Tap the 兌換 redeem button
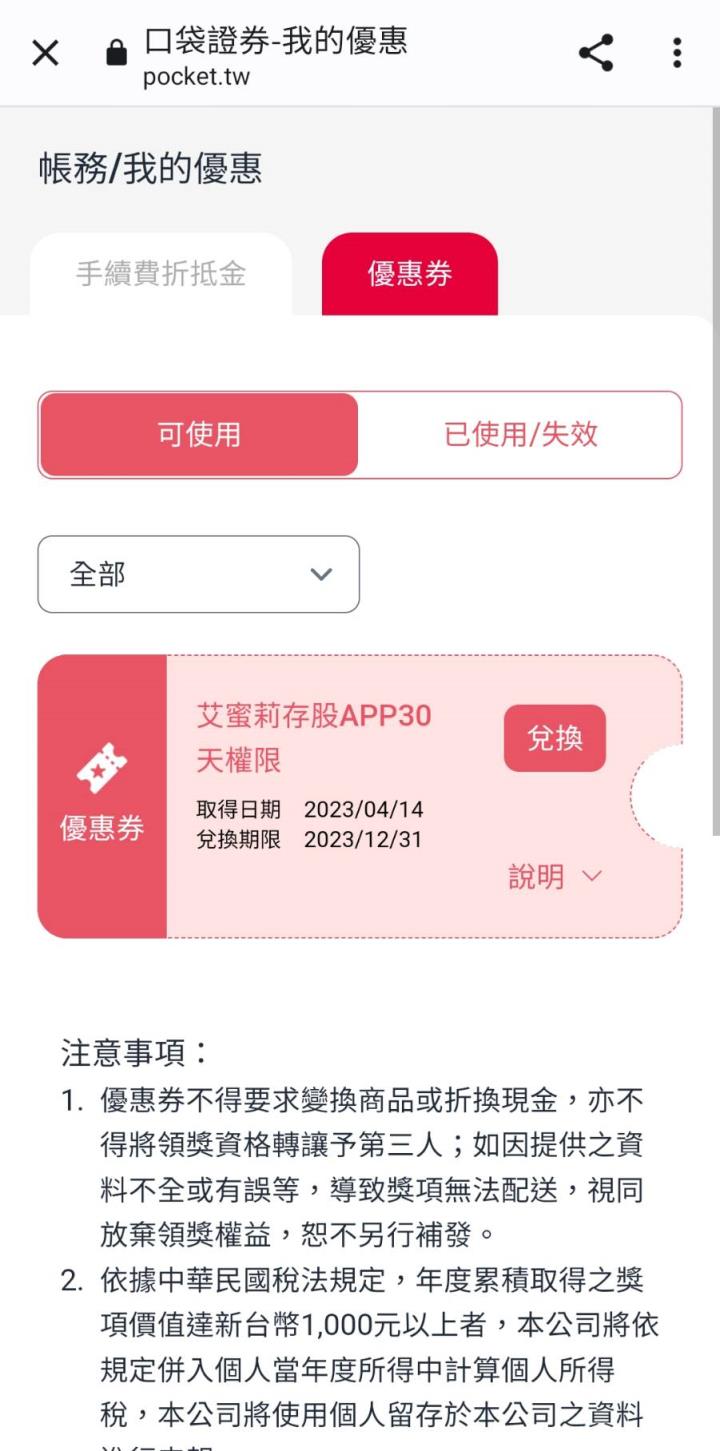The image size is (720, 1451). (x=554, y=738)
